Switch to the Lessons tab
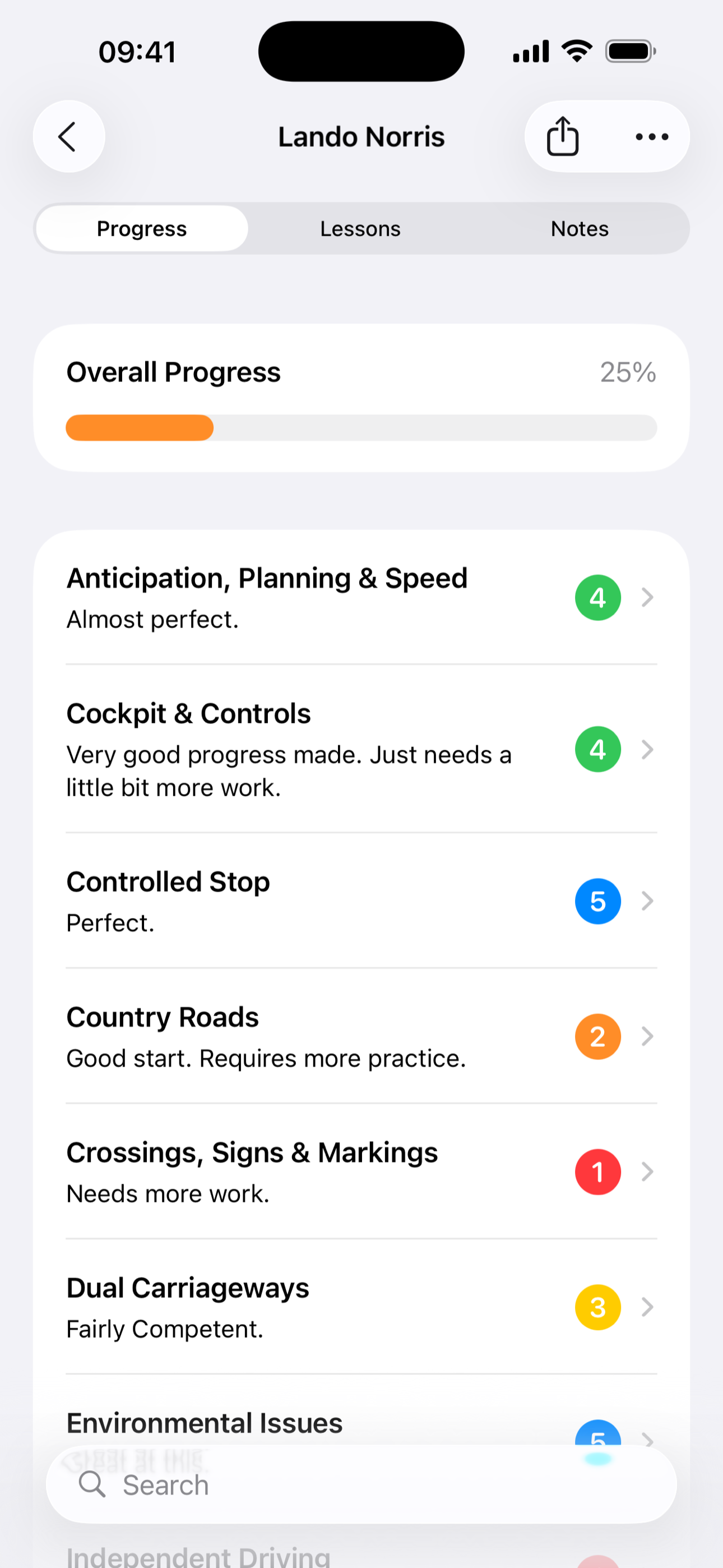The width and height of the screenshot is (723, 1568). coord(360,229)
